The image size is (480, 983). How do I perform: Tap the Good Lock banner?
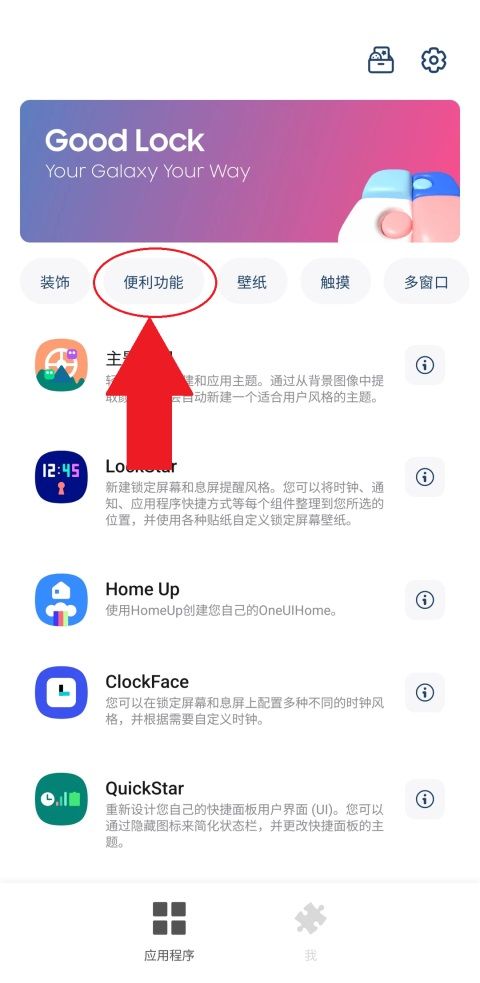point(240,171)
